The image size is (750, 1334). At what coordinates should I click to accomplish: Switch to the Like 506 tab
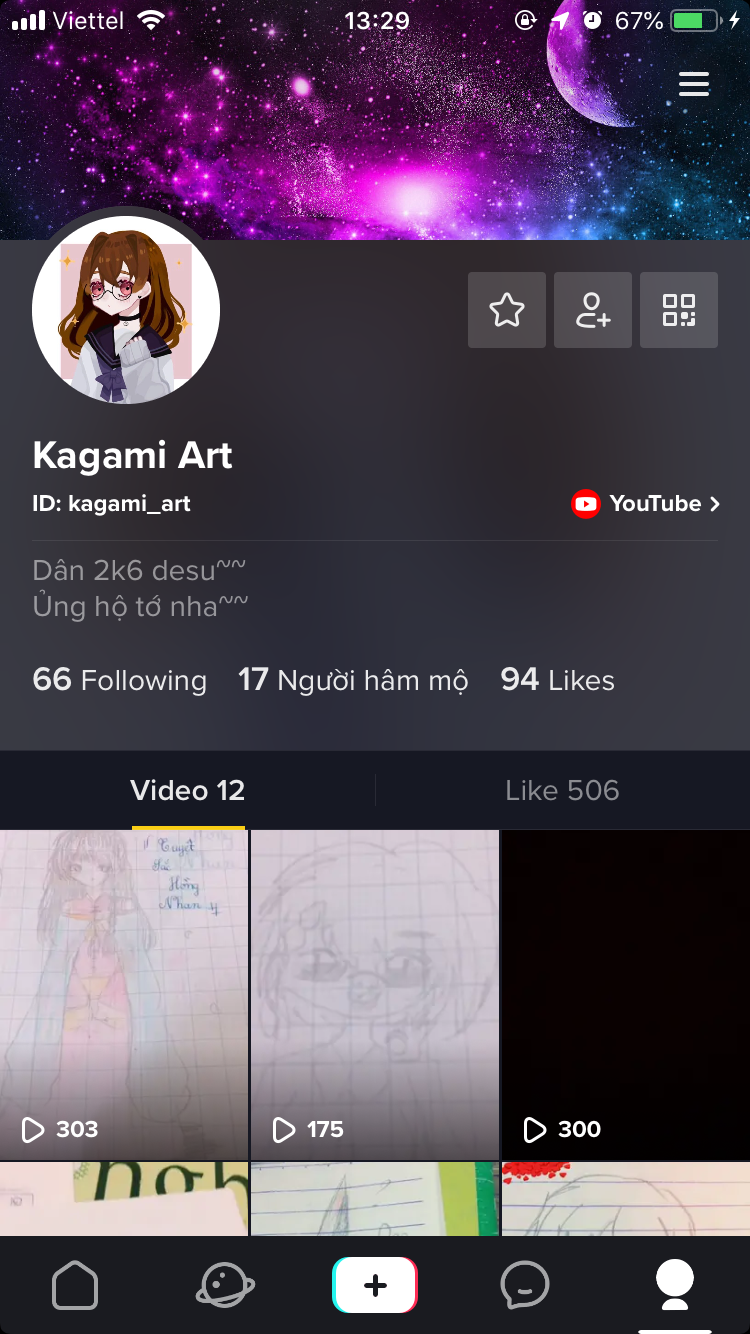click(562, 790)
